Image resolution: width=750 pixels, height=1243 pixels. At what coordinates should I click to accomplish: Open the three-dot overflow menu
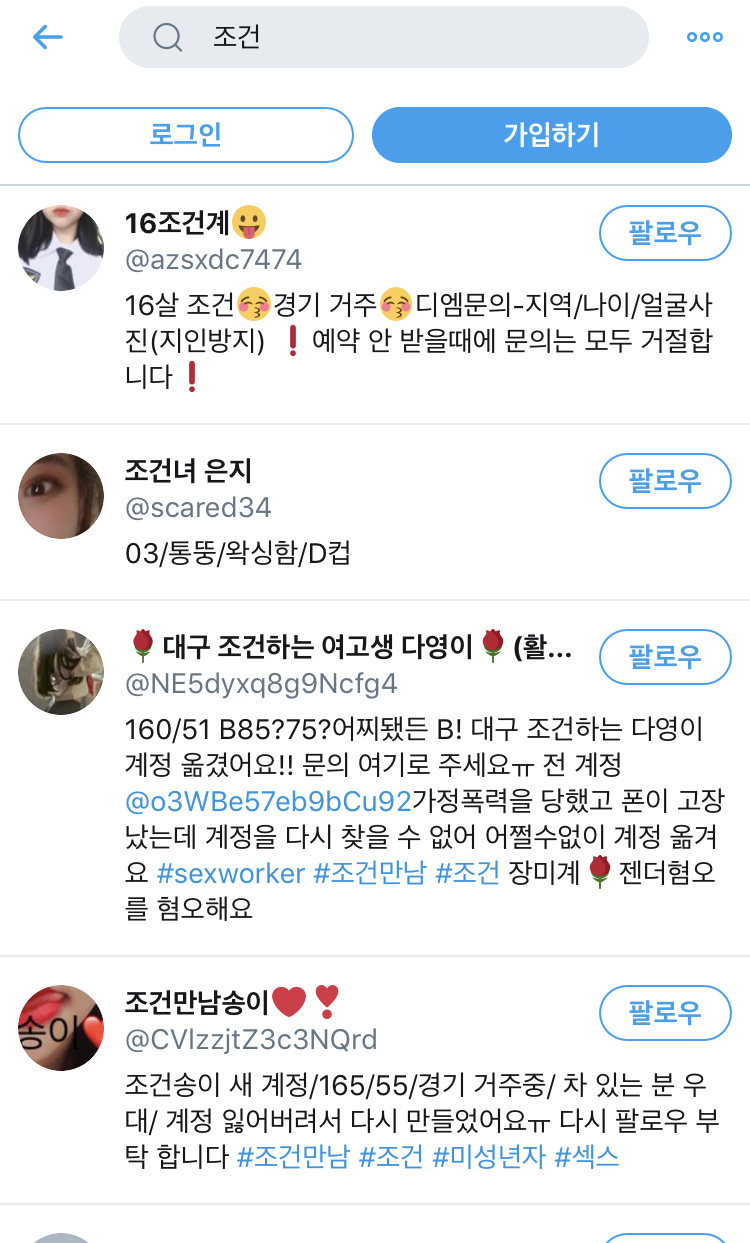(704, 37)
